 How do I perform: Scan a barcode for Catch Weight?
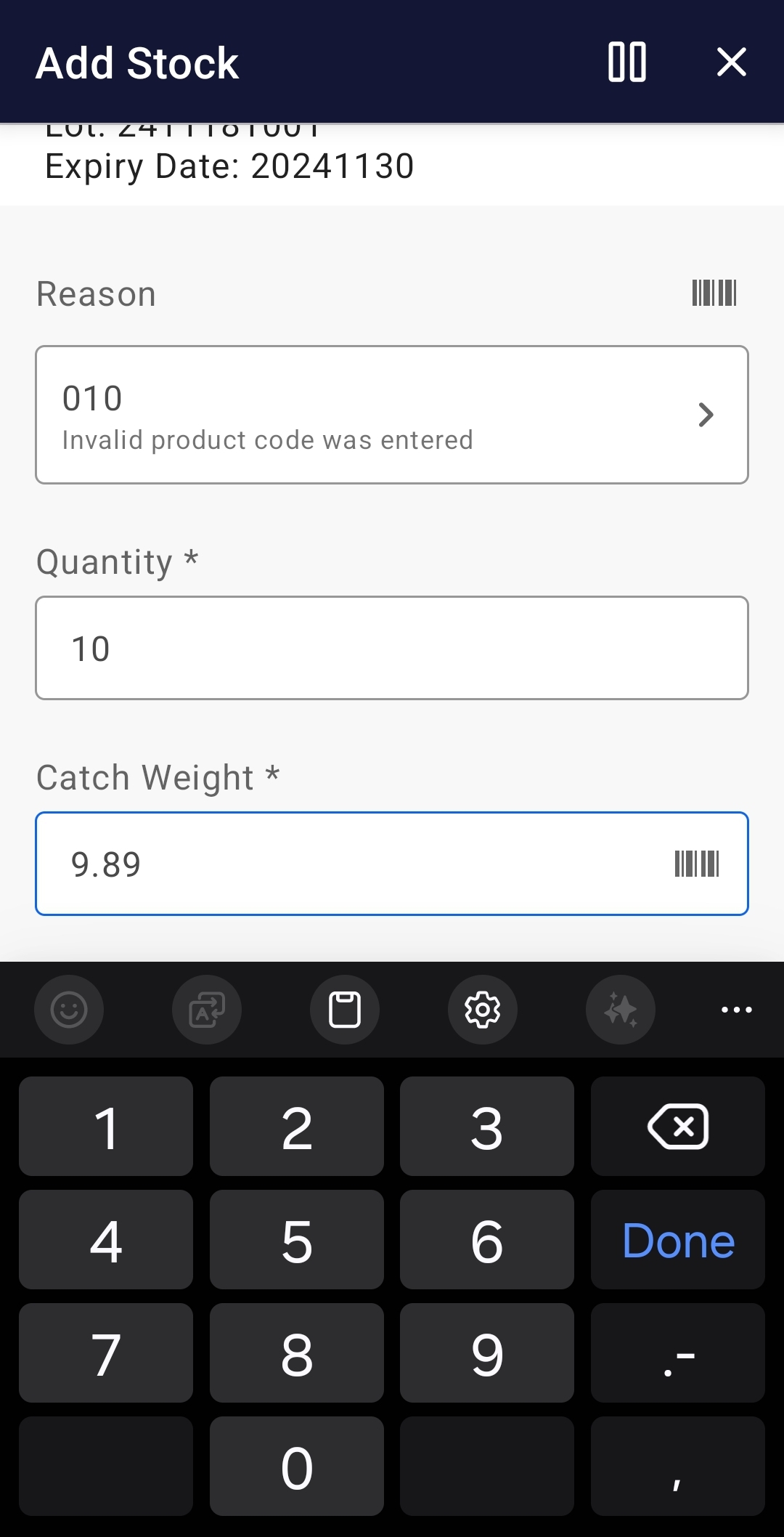(697, 863)
